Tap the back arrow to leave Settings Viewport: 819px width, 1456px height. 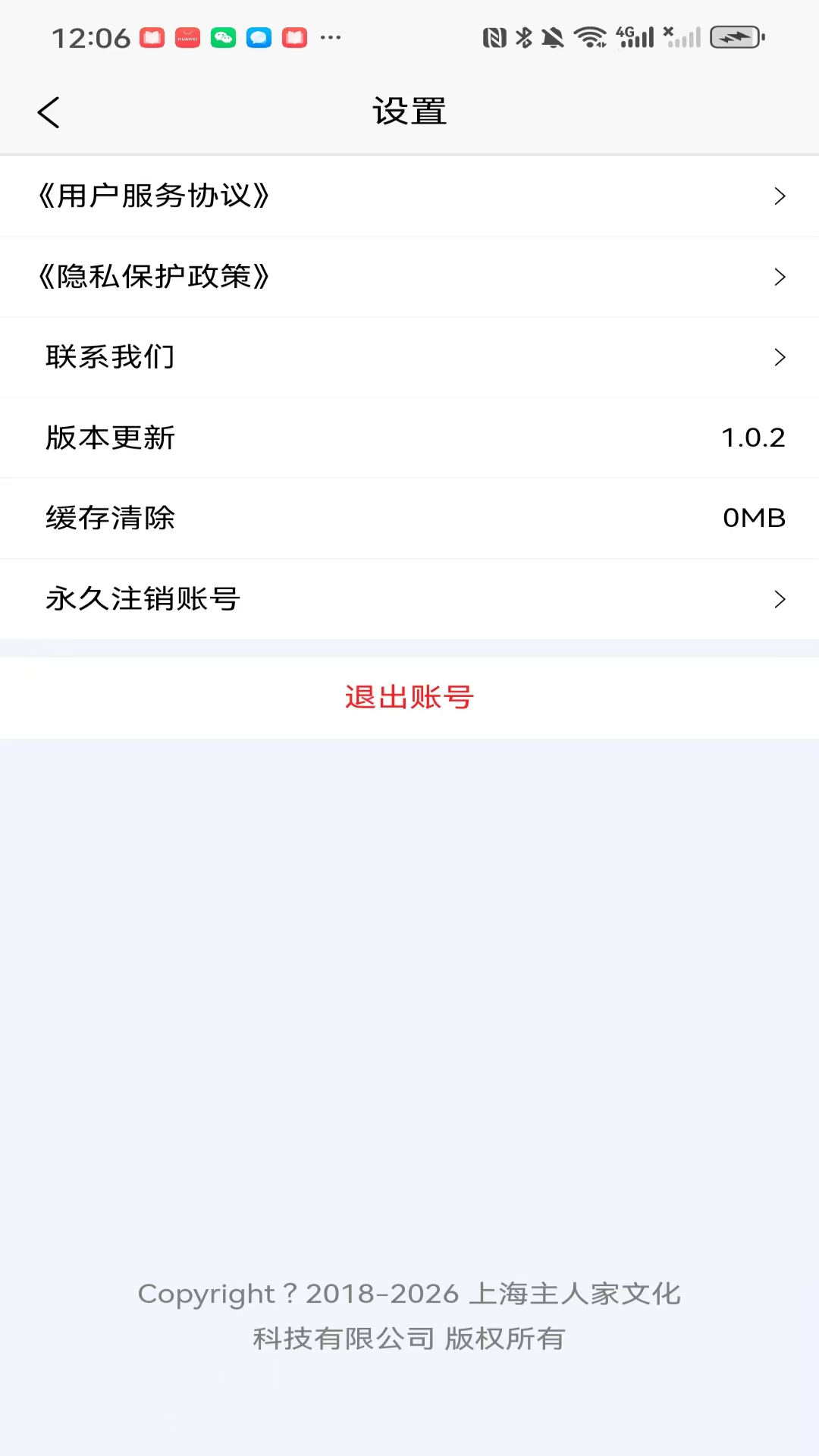click(x=49, y=111)
